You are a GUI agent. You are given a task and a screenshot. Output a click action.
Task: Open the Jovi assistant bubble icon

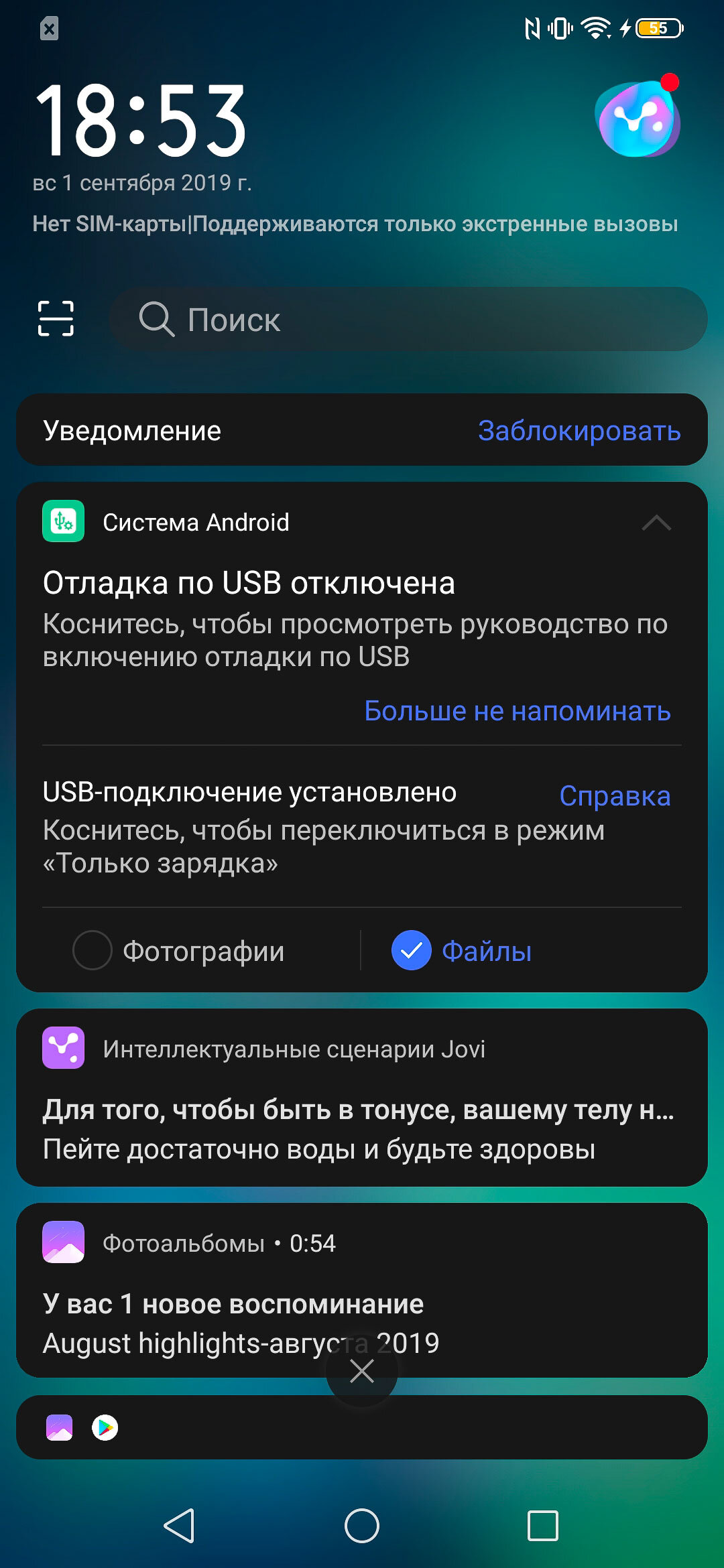click(638, 118)
